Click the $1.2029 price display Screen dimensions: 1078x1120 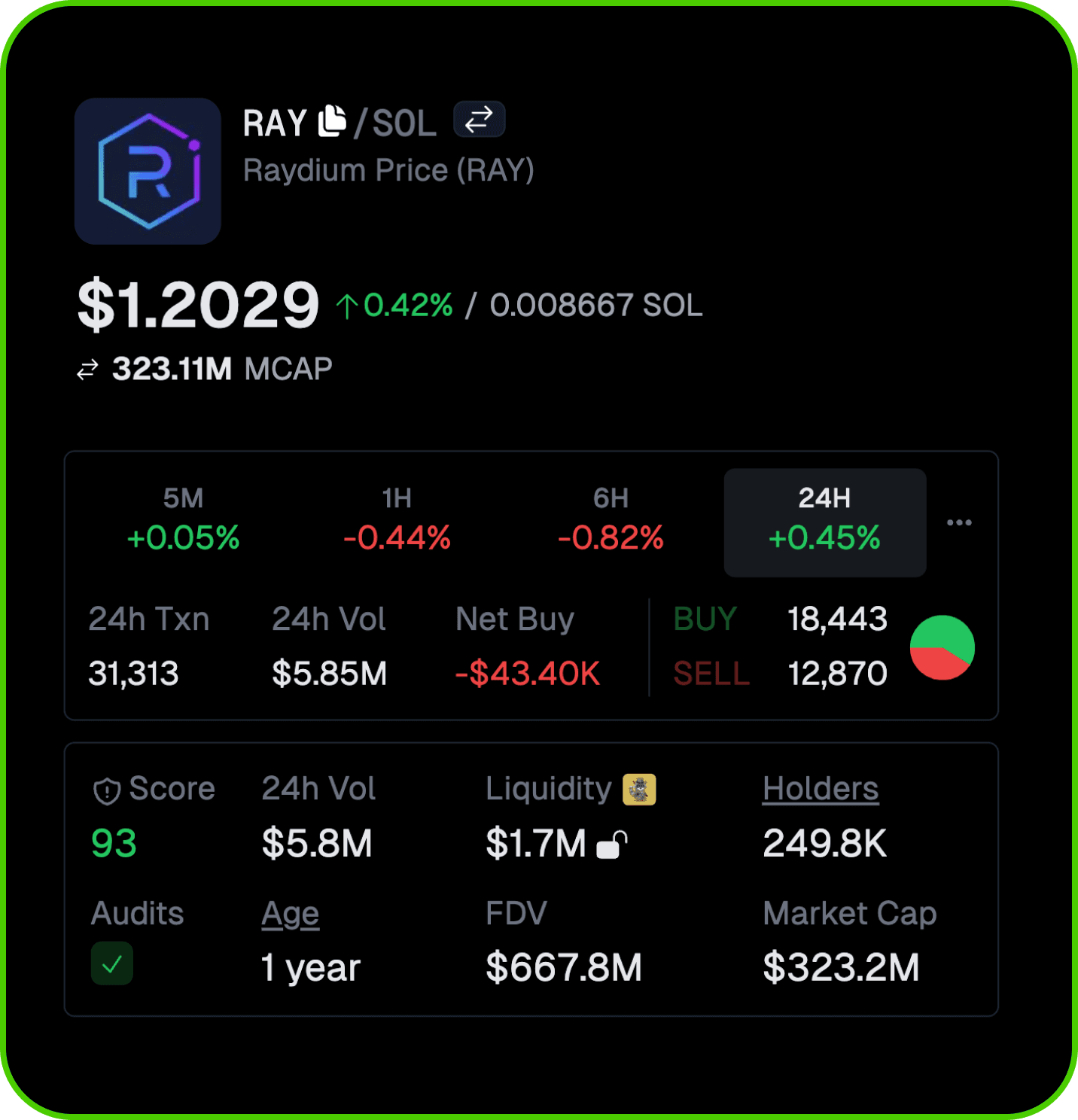[x=198, y=305]
